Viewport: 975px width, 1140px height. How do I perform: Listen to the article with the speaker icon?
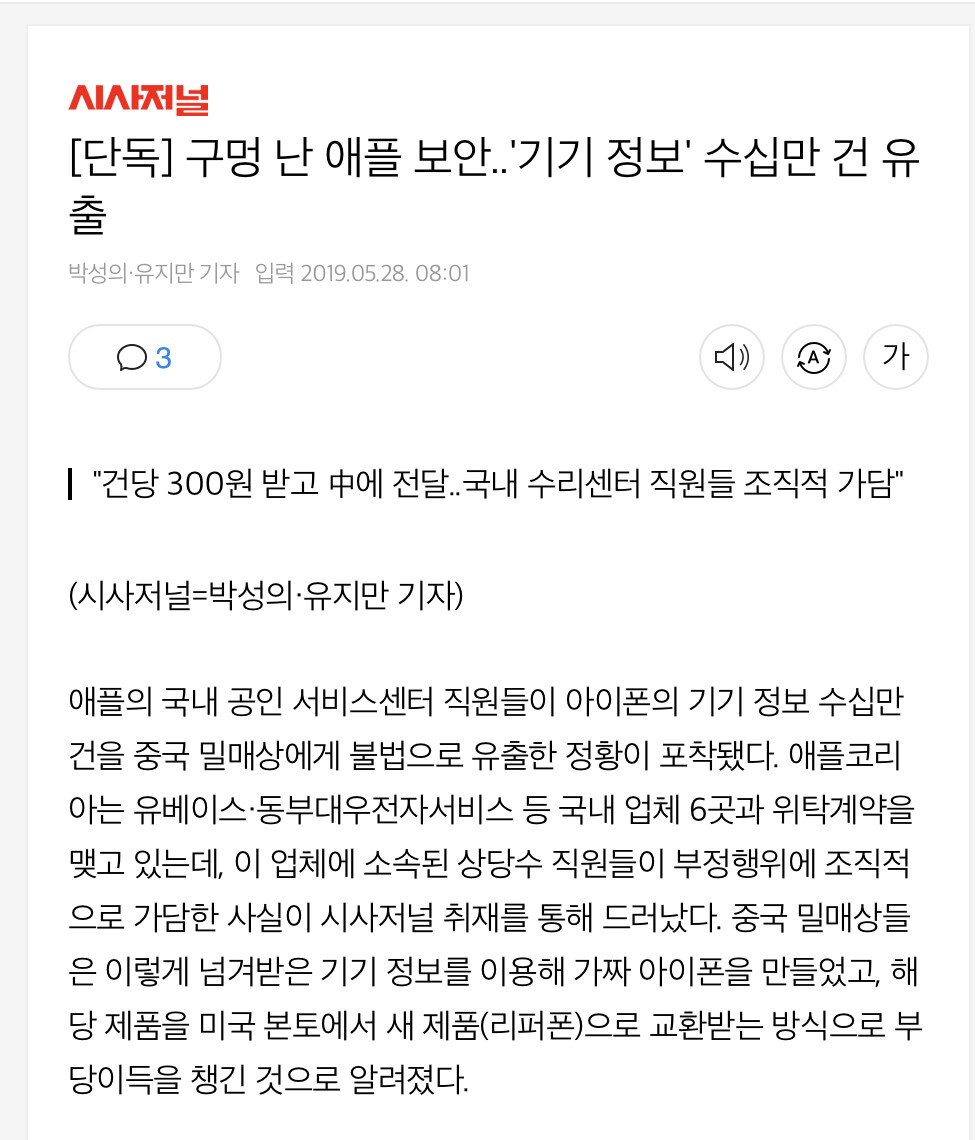[731, 357]
